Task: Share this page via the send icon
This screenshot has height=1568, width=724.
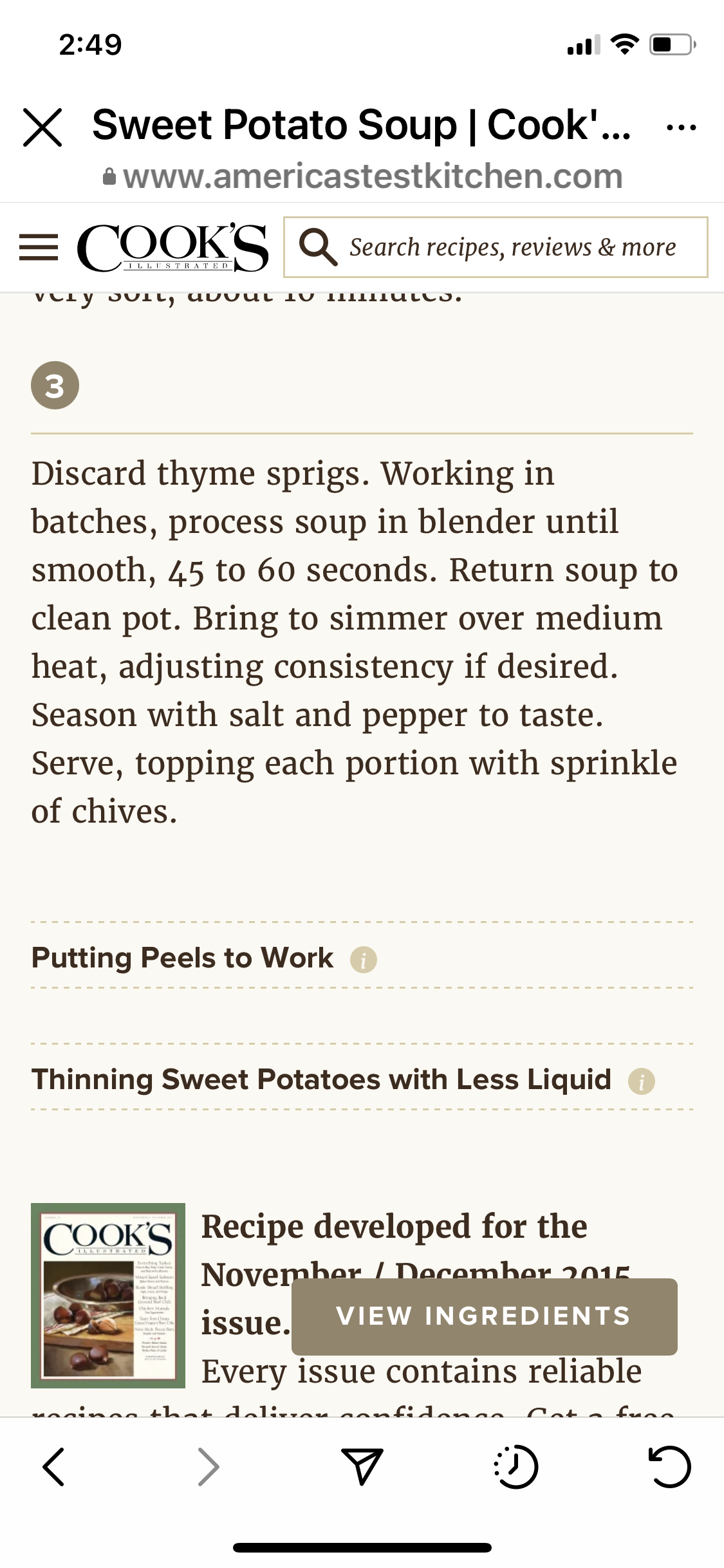Action: (x=362, y=1467)
